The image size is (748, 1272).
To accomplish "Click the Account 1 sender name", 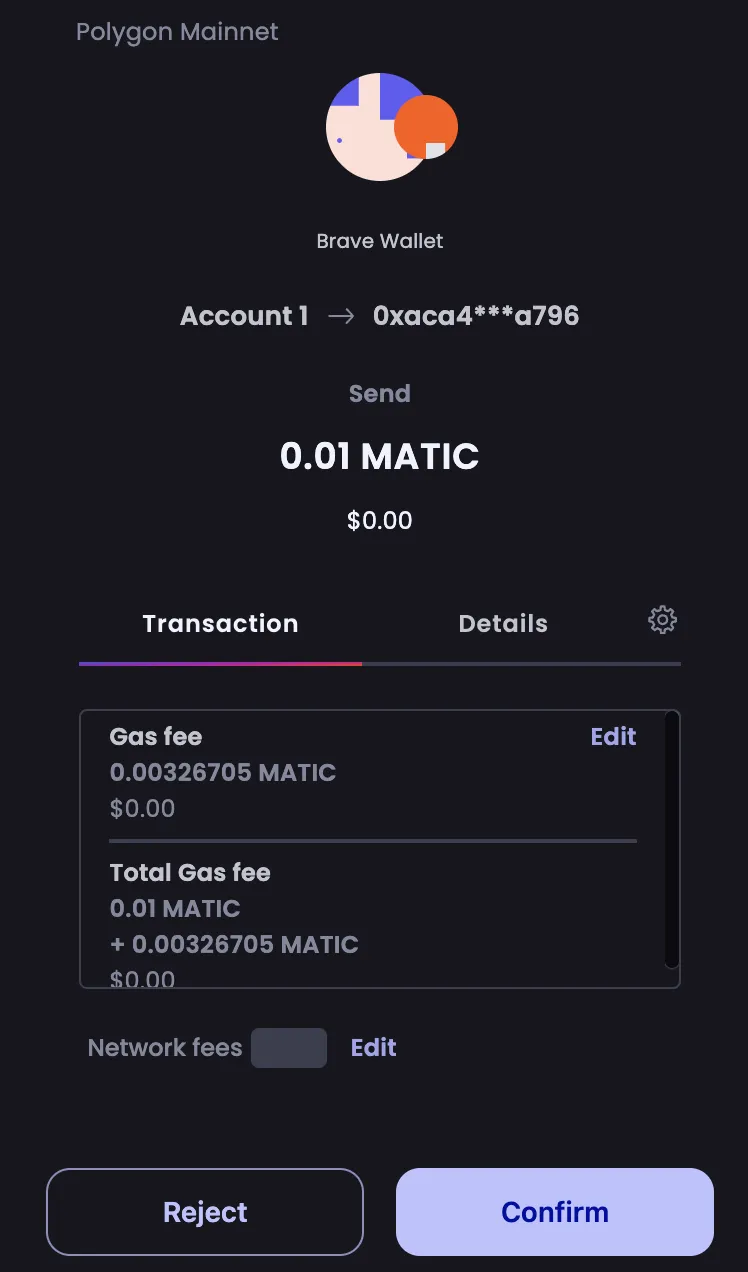I will tap(244, 316).
